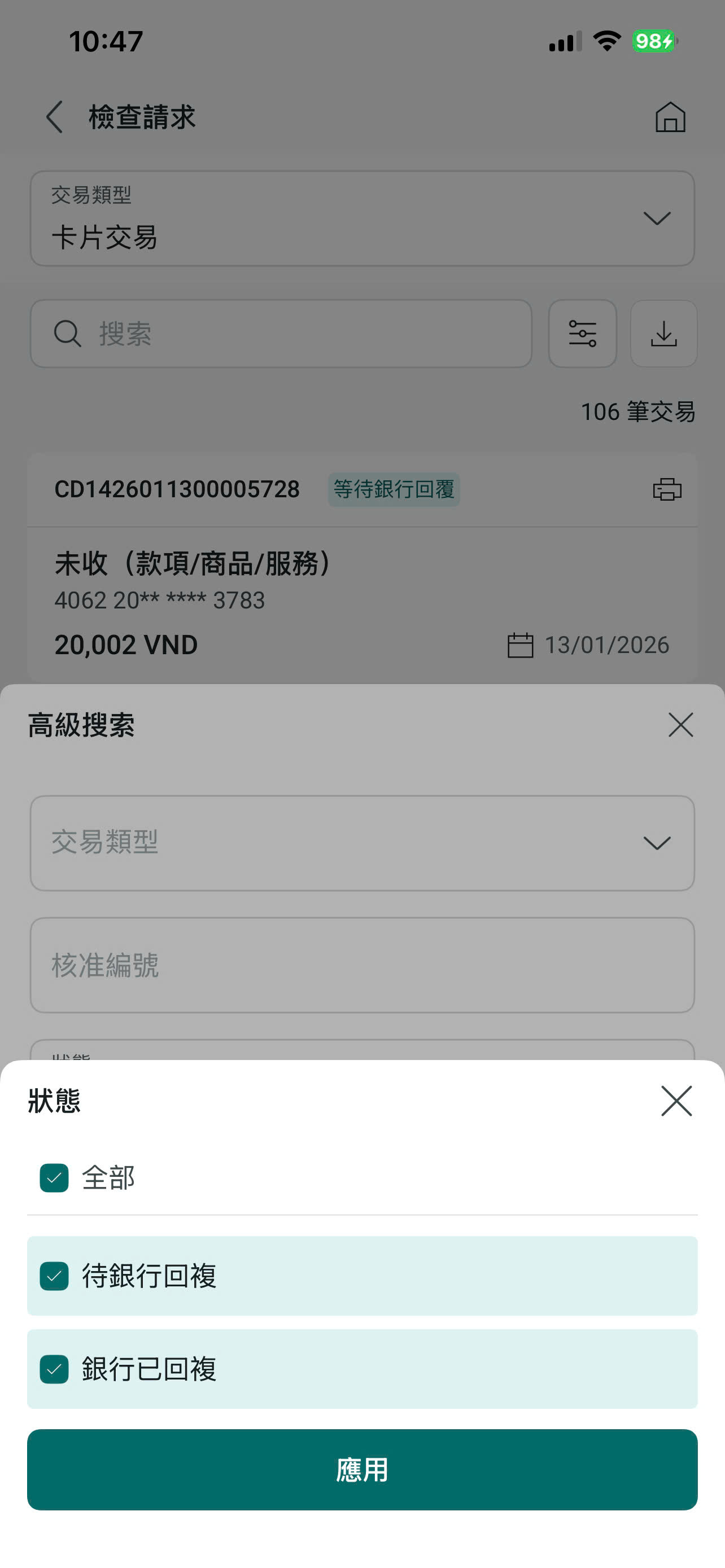Uncheck the 全部 checkbox
This screenshot has width=725, height=1568.
tap(54, 1178)
